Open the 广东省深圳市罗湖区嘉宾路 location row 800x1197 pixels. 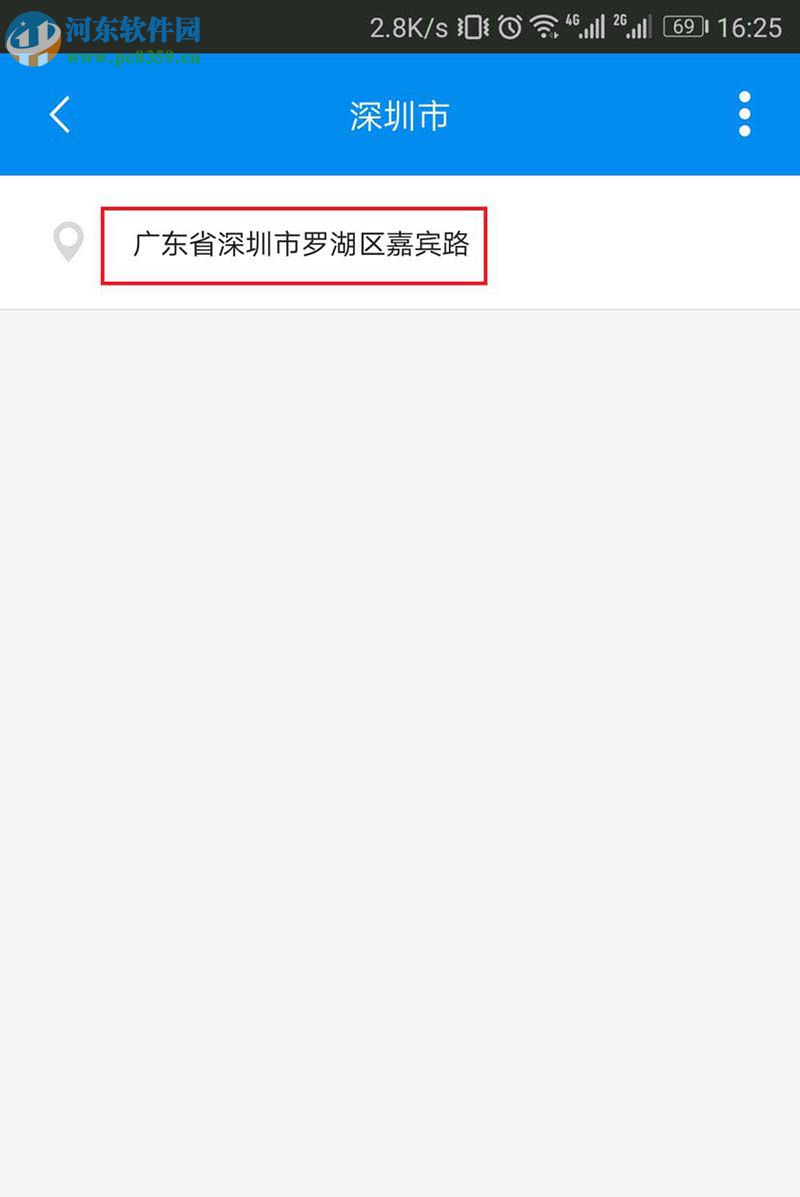tap(300, 245)
